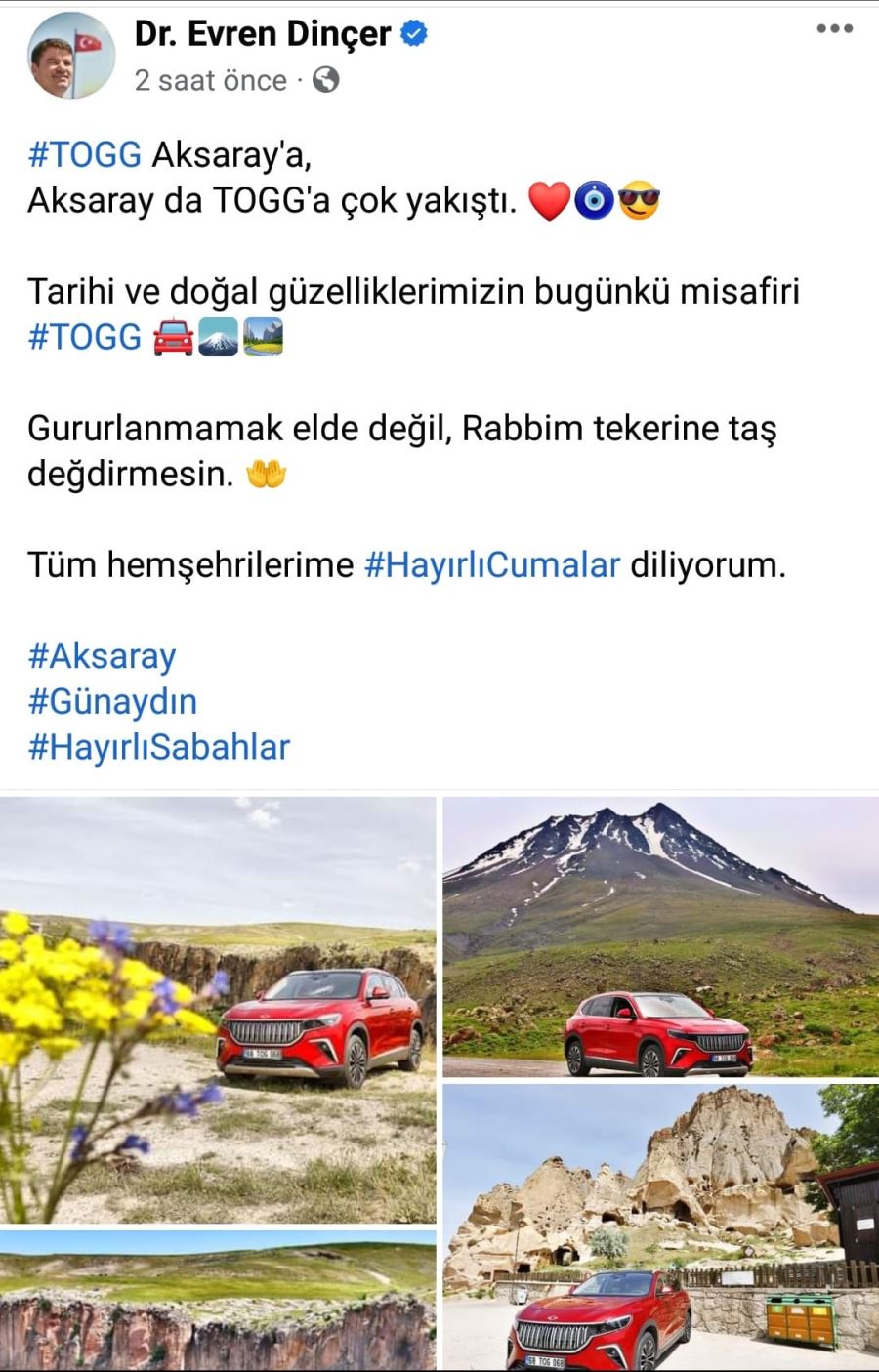This screenshot has width=879, height=1372.
Task: Open the #HayırlıCumalar hashtag
Action: coord(491,564)
